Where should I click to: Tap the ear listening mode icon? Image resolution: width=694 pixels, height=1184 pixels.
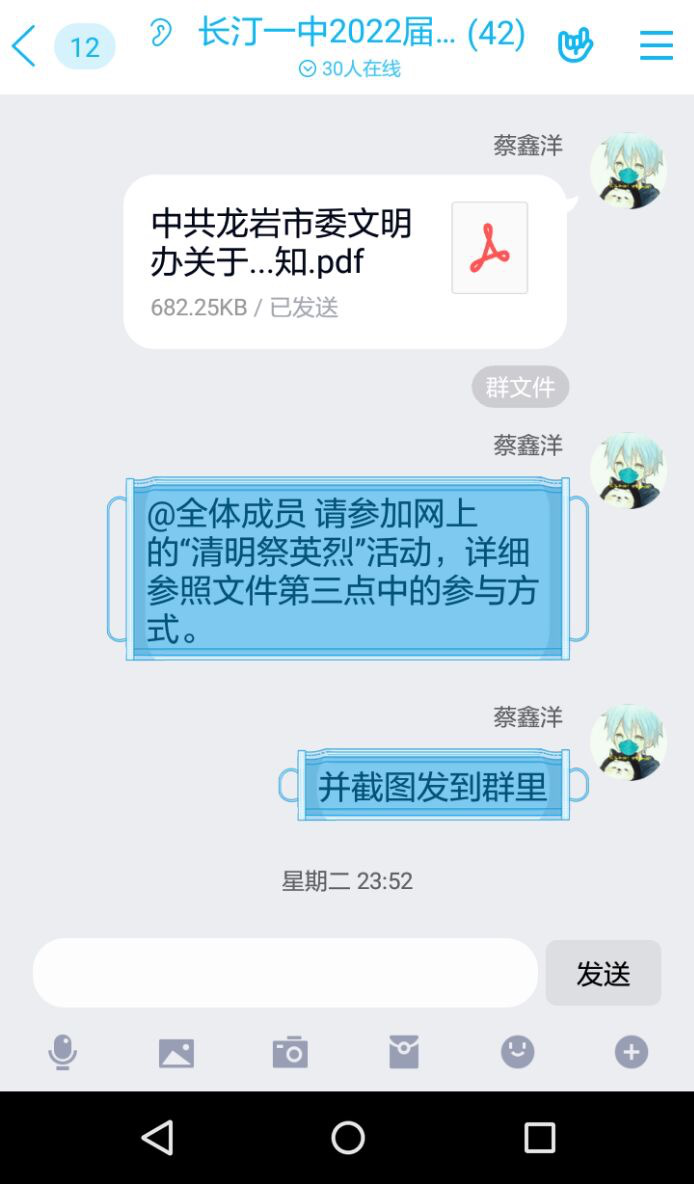[161, 34]
